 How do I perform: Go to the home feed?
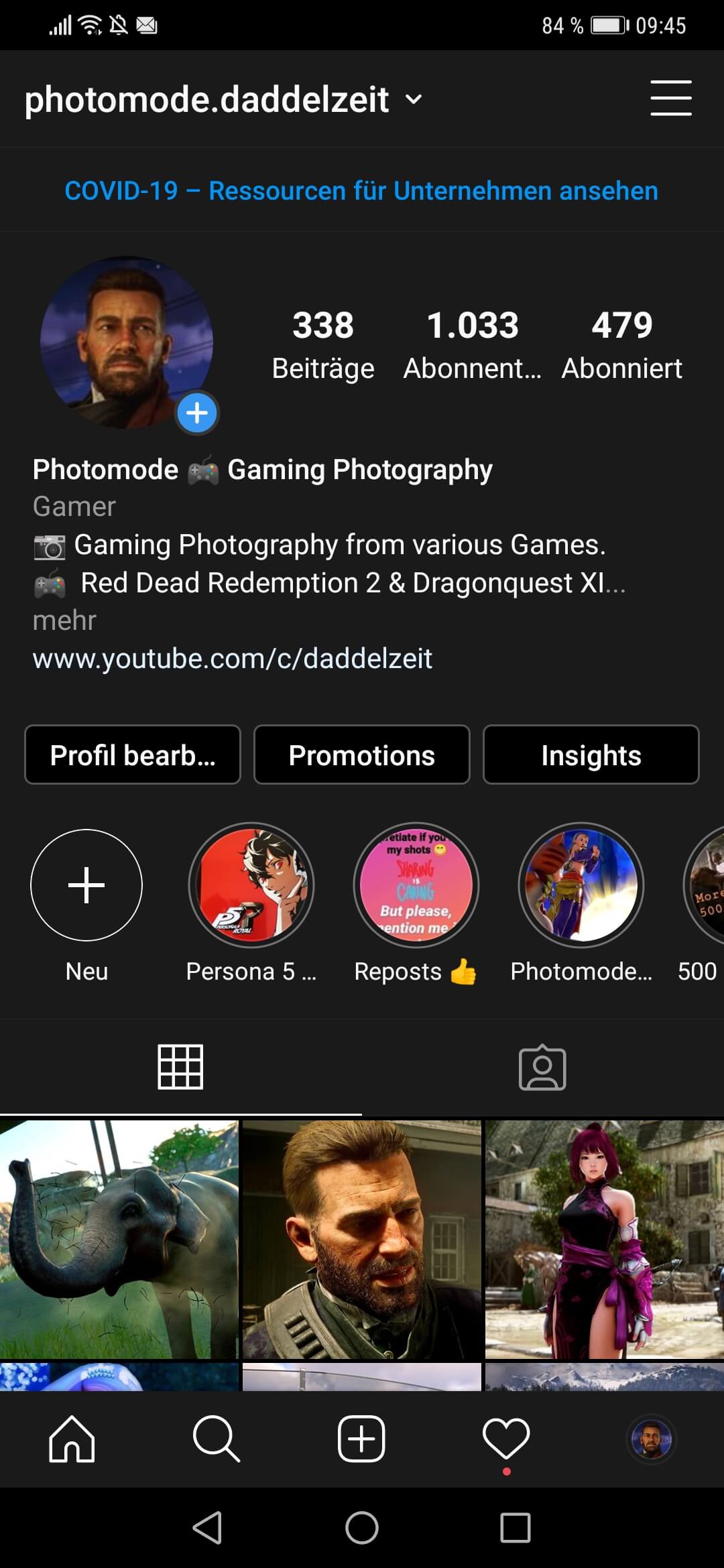72,1439
